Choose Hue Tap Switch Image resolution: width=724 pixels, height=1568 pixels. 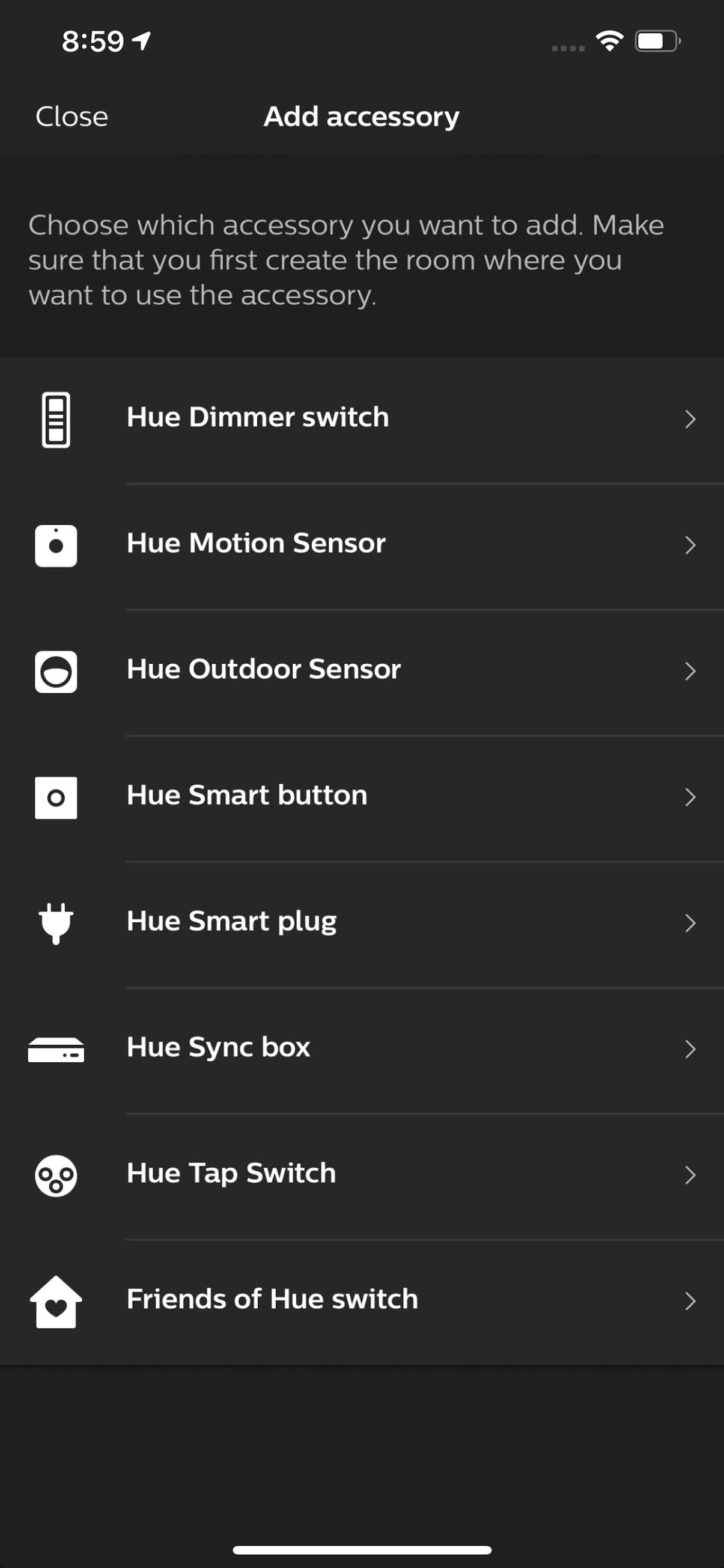pyautogui.click(x=361, y=1174)
